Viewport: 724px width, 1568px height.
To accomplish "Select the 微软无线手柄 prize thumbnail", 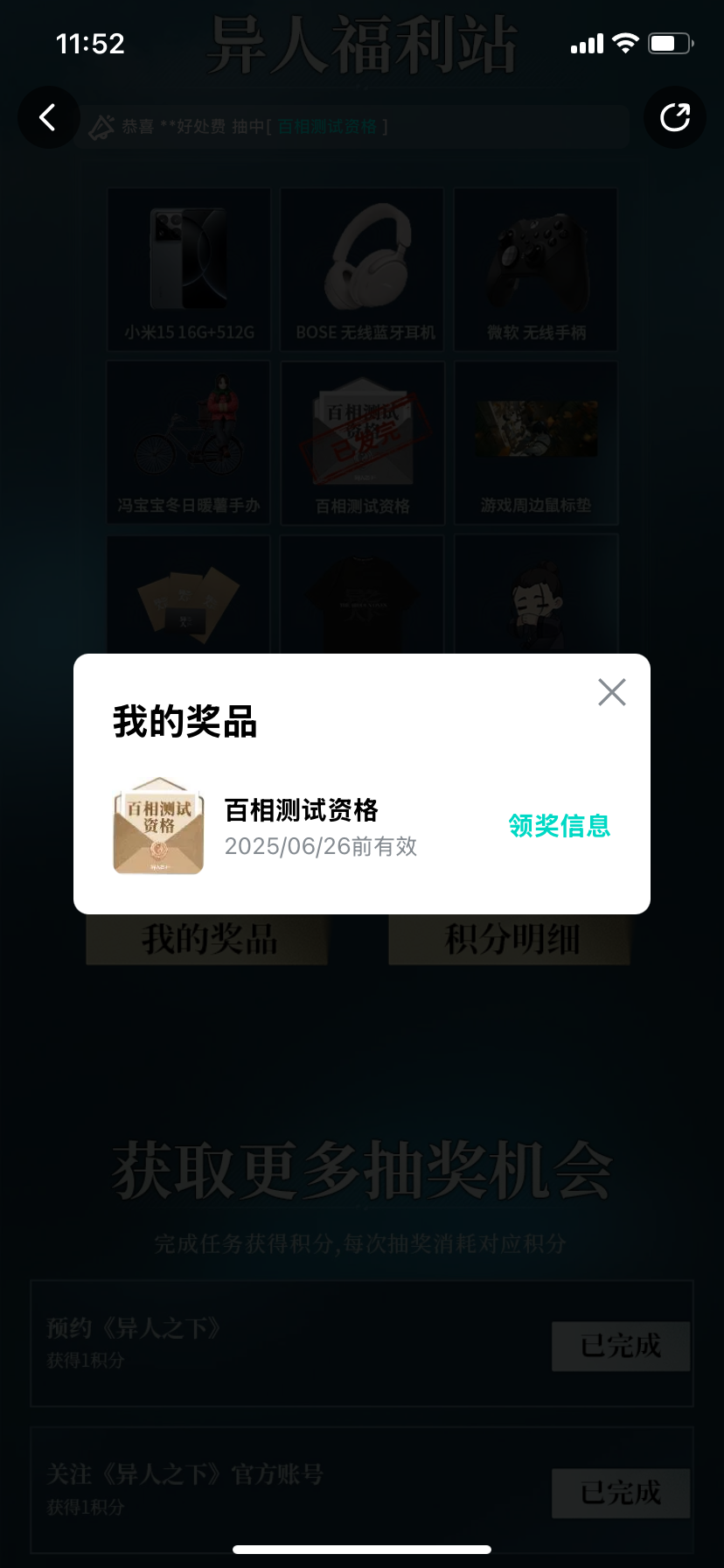I will click(535, 269).
